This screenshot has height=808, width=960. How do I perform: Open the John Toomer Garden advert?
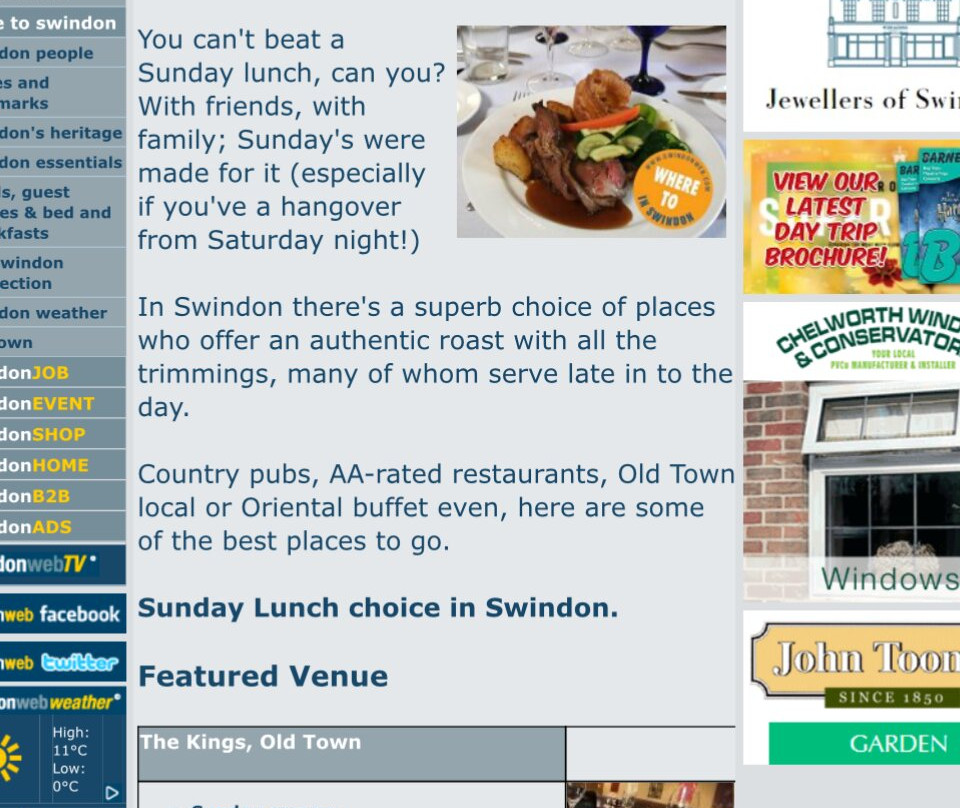click(851, 688)
